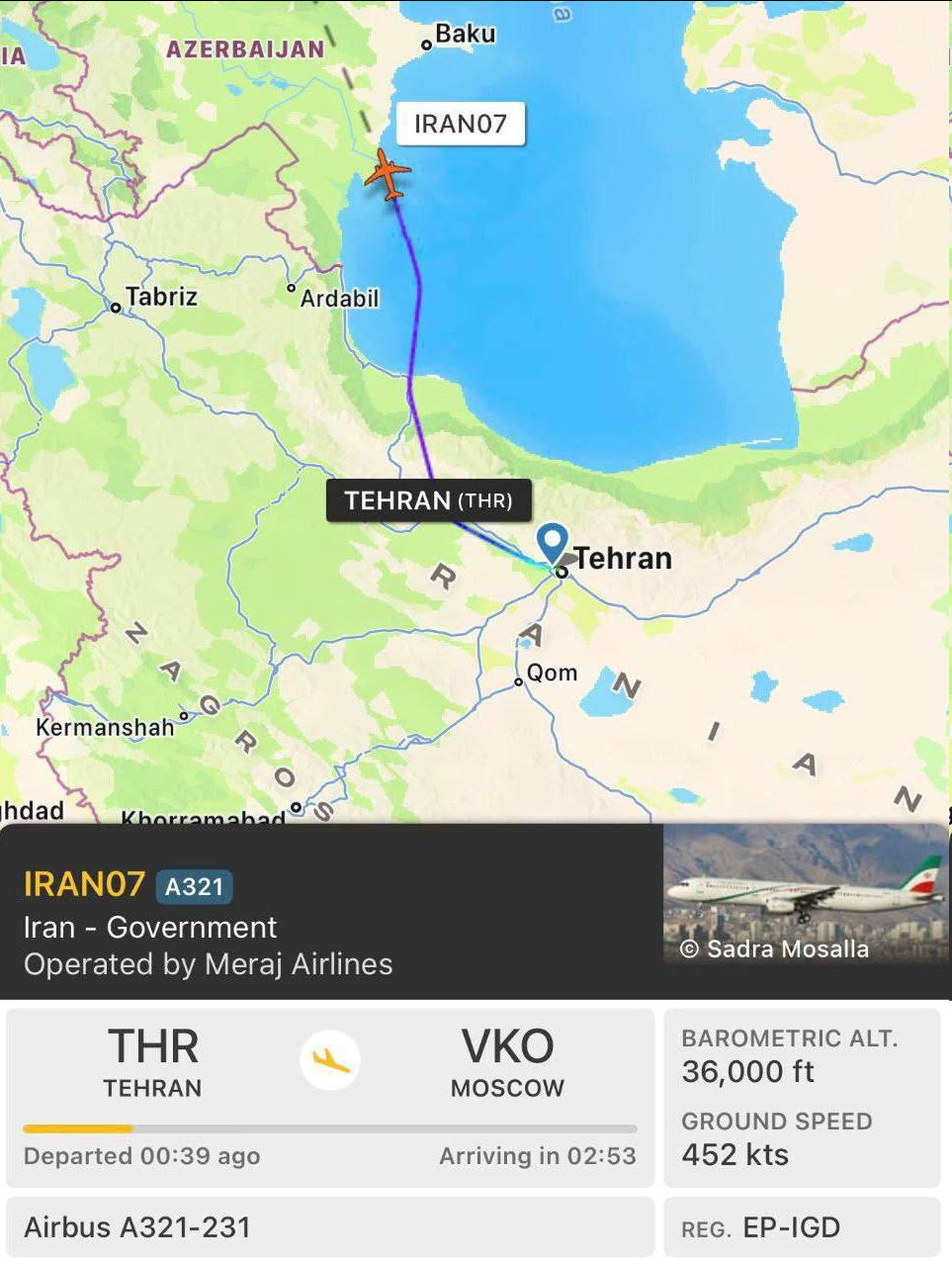Select the Tehran airport pin marker
This screenshot has width=952, height=1266.
(x=552, y=542)
